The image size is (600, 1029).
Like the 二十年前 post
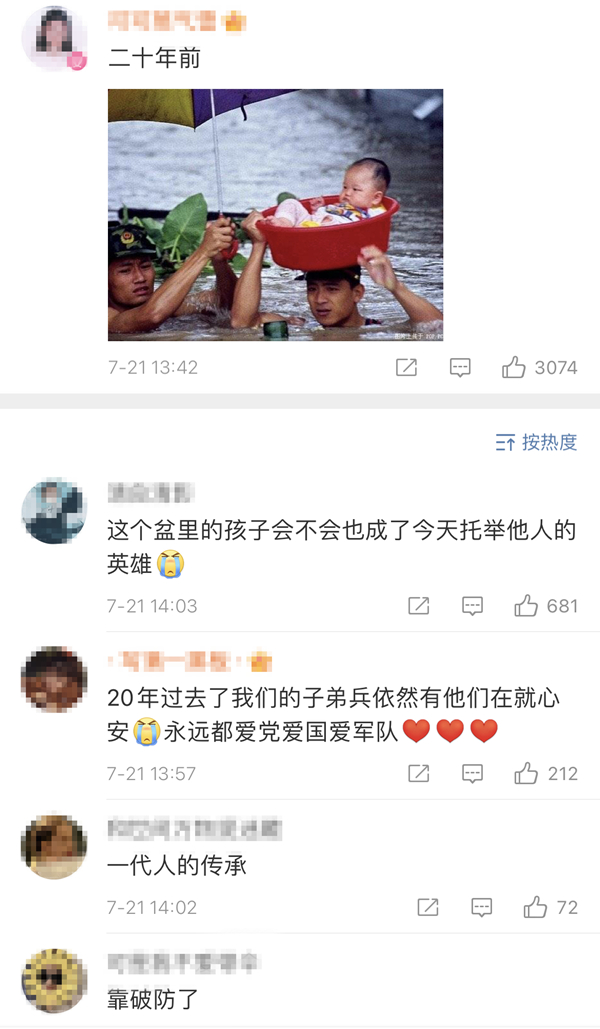point(514,368)
